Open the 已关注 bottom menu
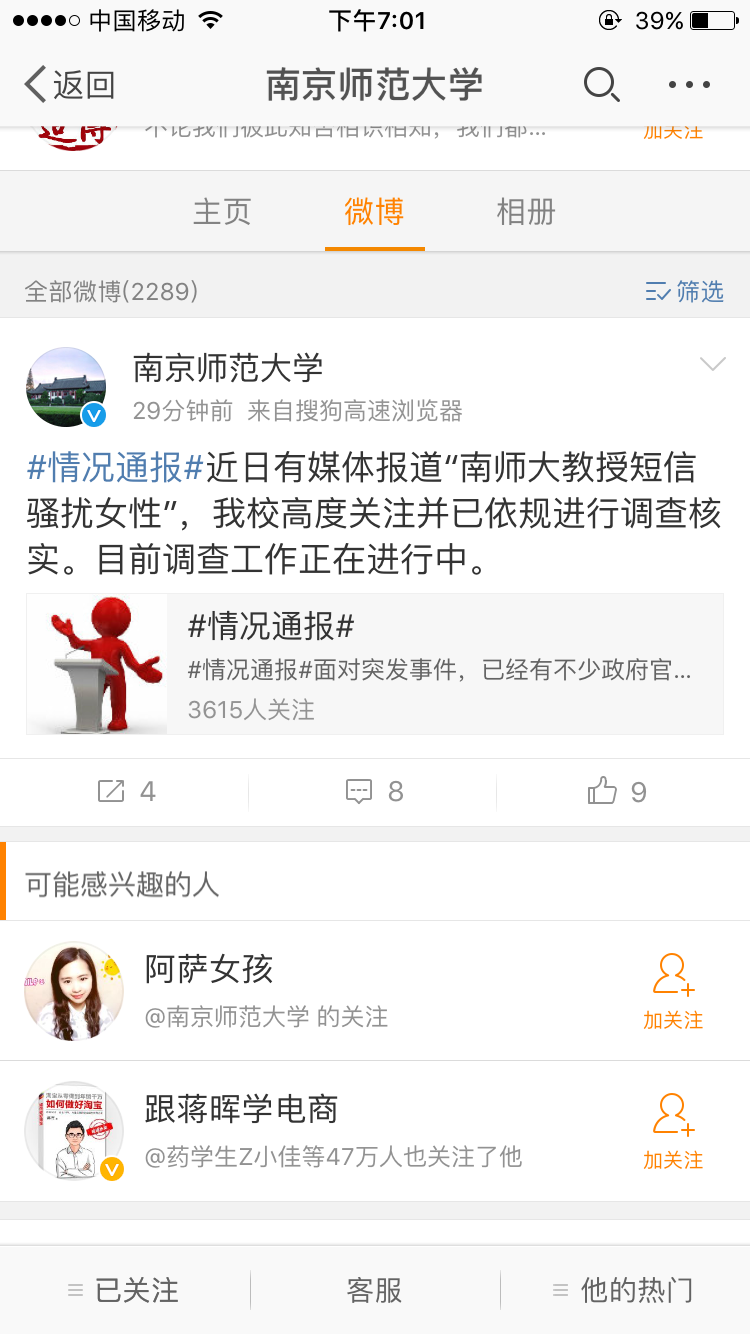 coord(124,1290)
